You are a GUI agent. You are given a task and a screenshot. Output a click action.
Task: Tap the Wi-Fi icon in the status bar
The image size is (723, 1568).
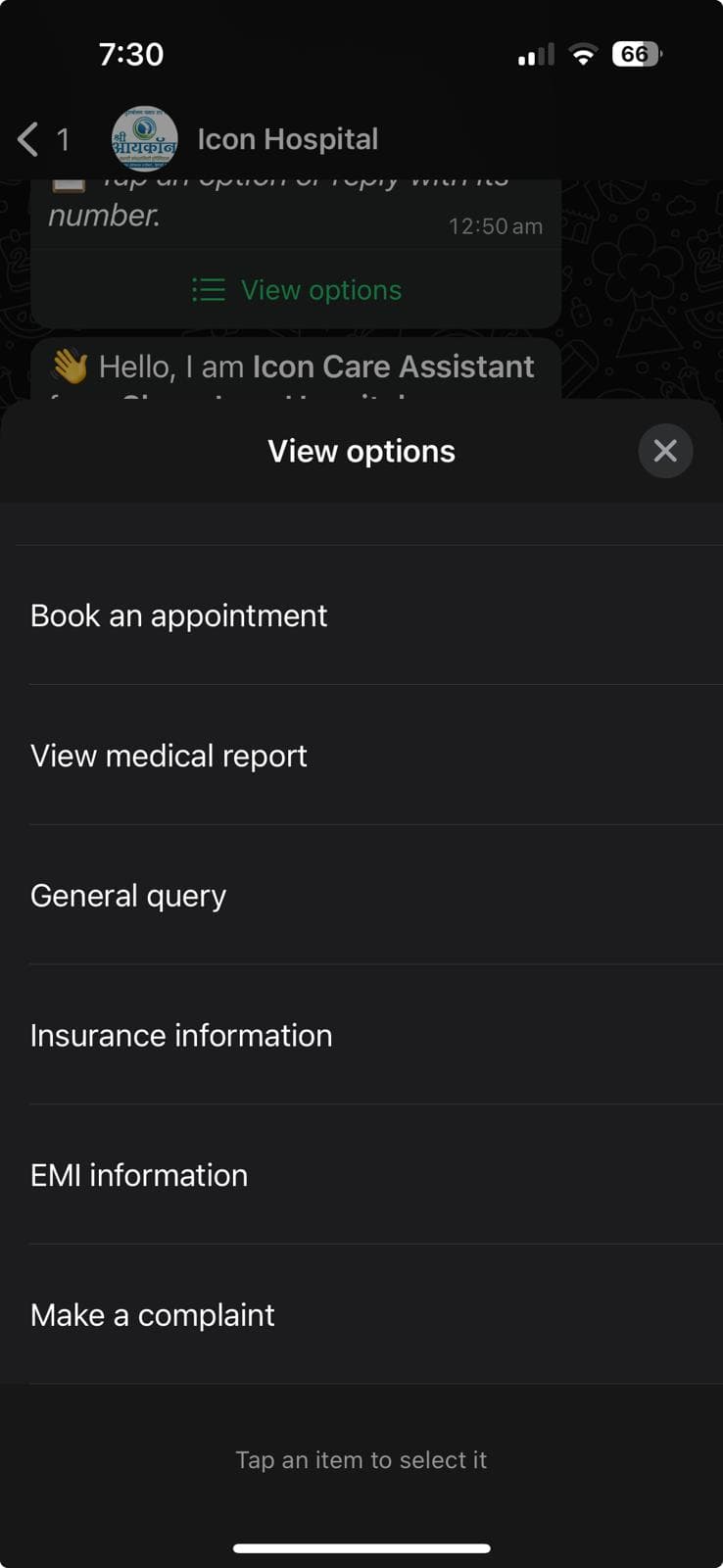583,54
